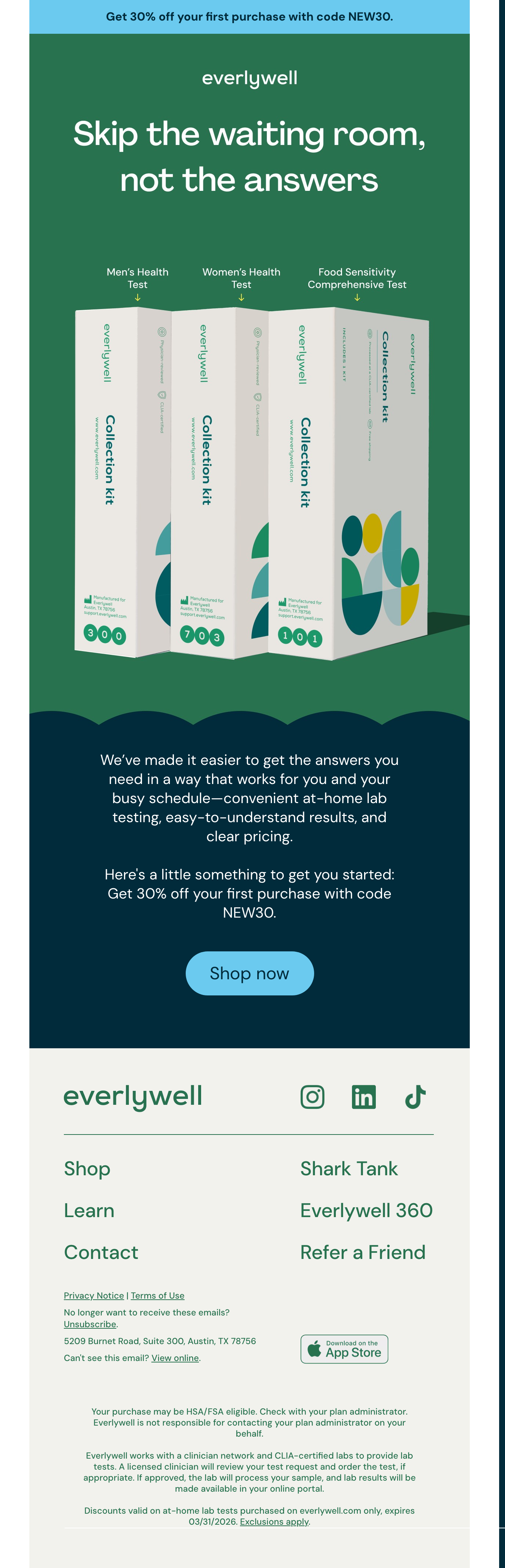This screenshot has height=1568, width=505.
Task: Open the Refer a Friend link
Action: pos(363,1252)
